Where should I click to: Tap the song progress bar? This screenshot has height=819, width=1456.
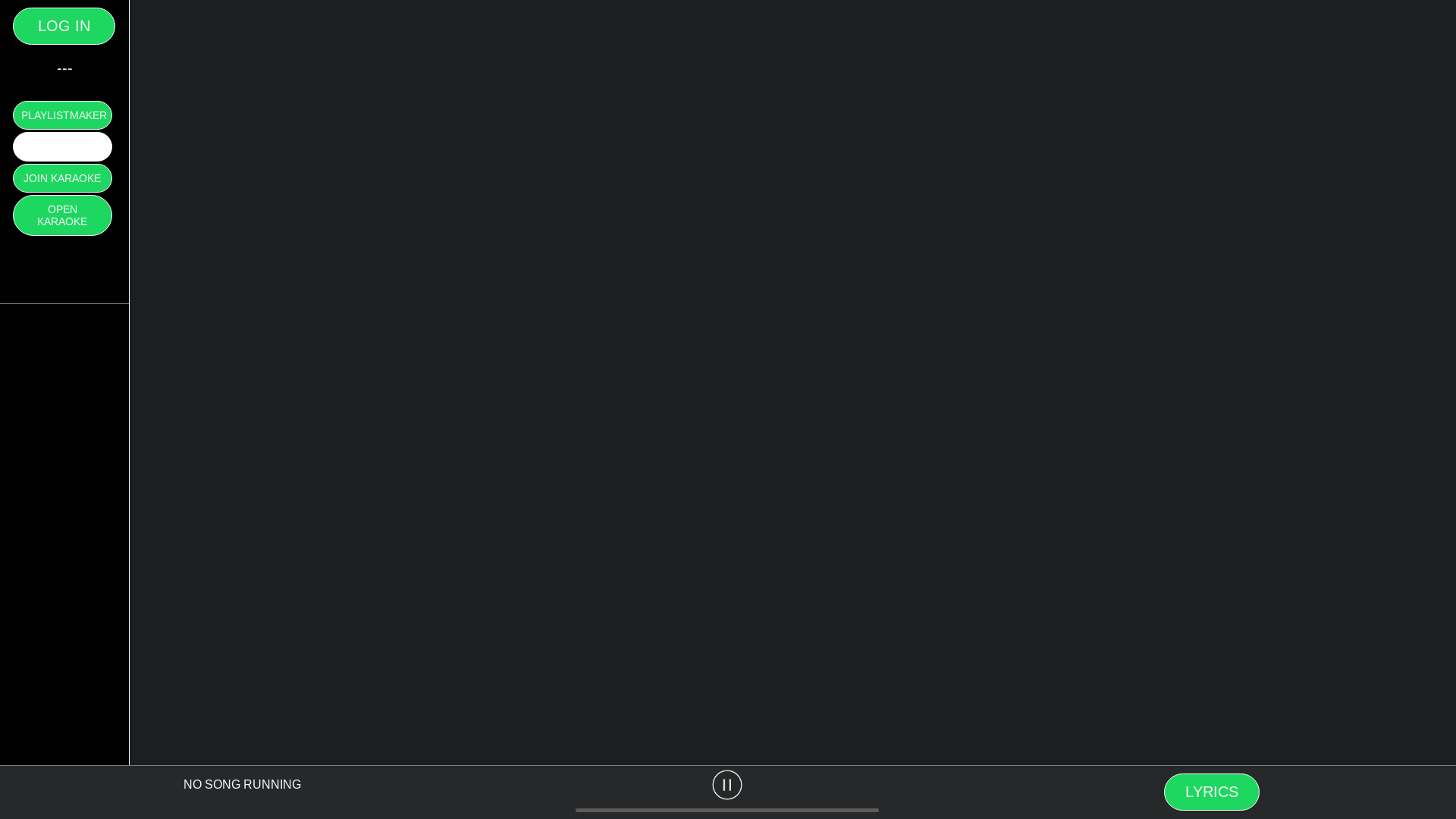click(726, 810)
